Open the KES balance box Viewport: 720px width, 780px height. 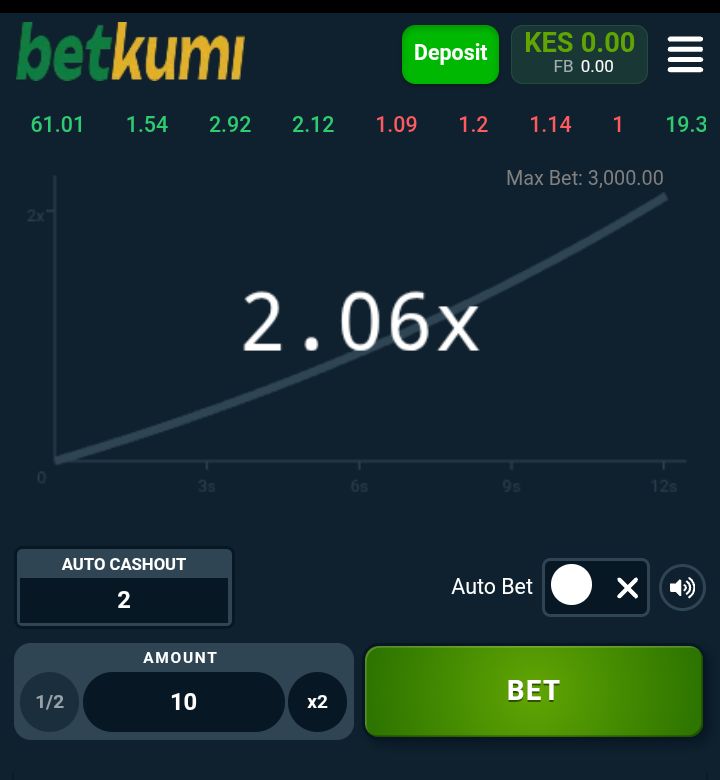(579, 54)
